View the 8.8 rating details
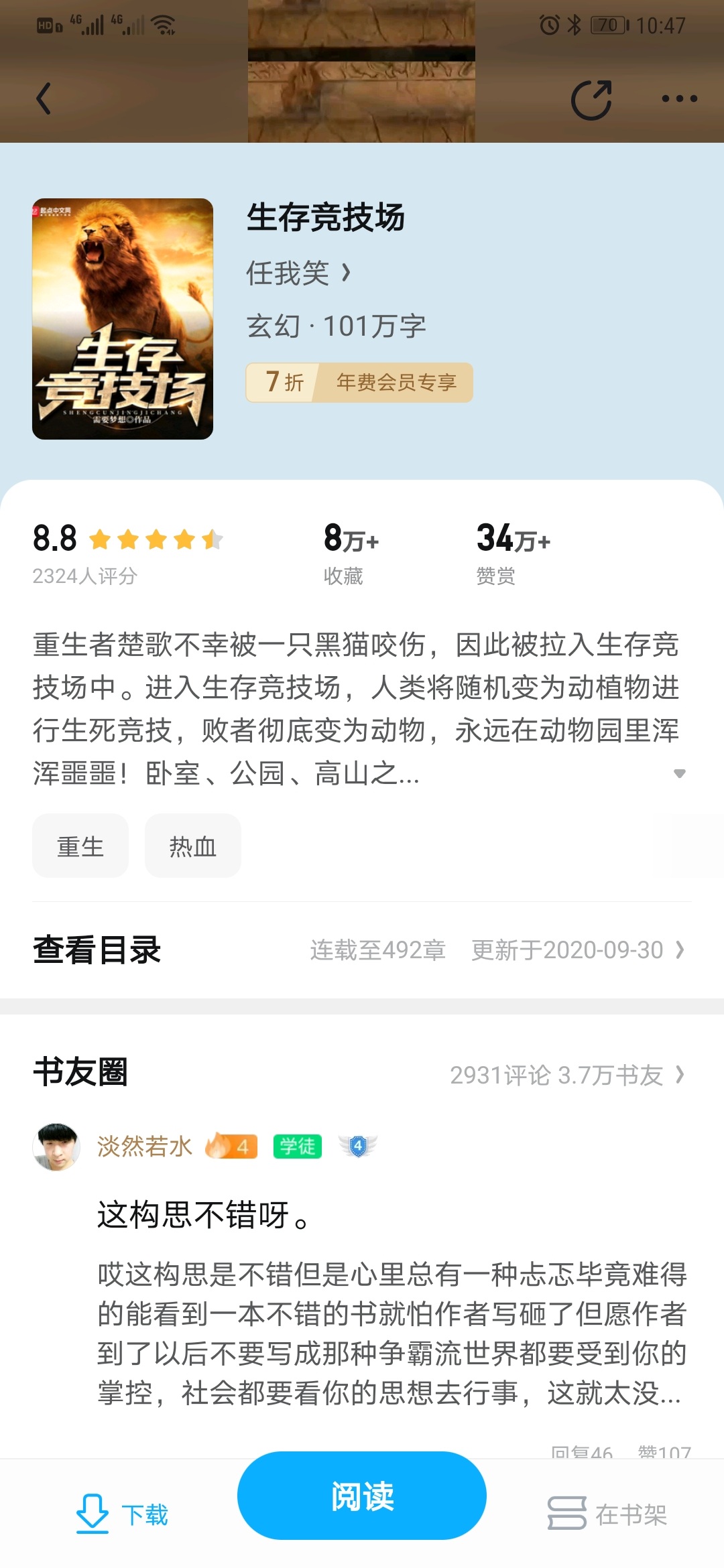 (x=127, y=551)
